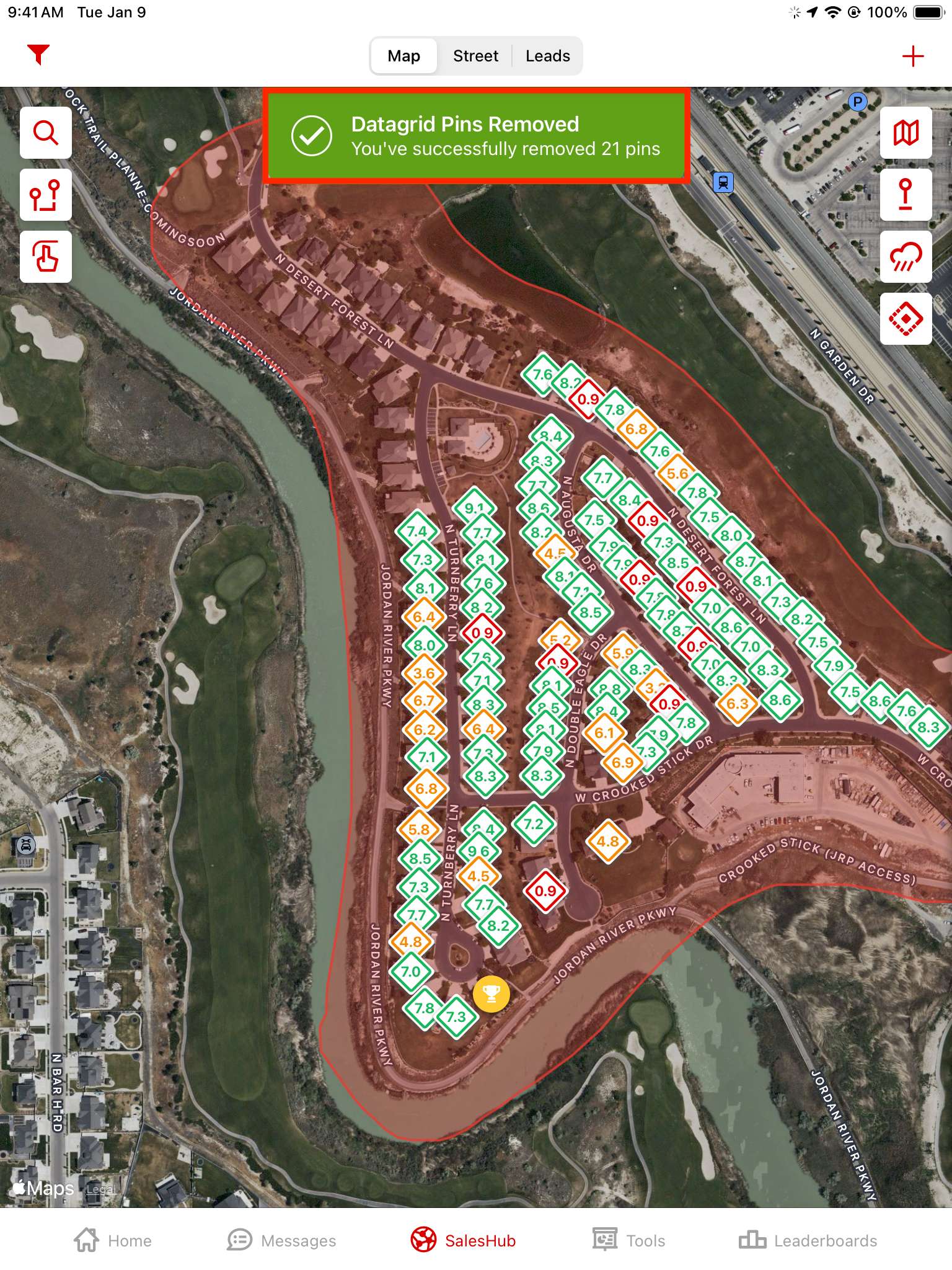Open the map type layers button
Image resolution: width=952 pixels, height=1270 pixels.
coord(906,133)
